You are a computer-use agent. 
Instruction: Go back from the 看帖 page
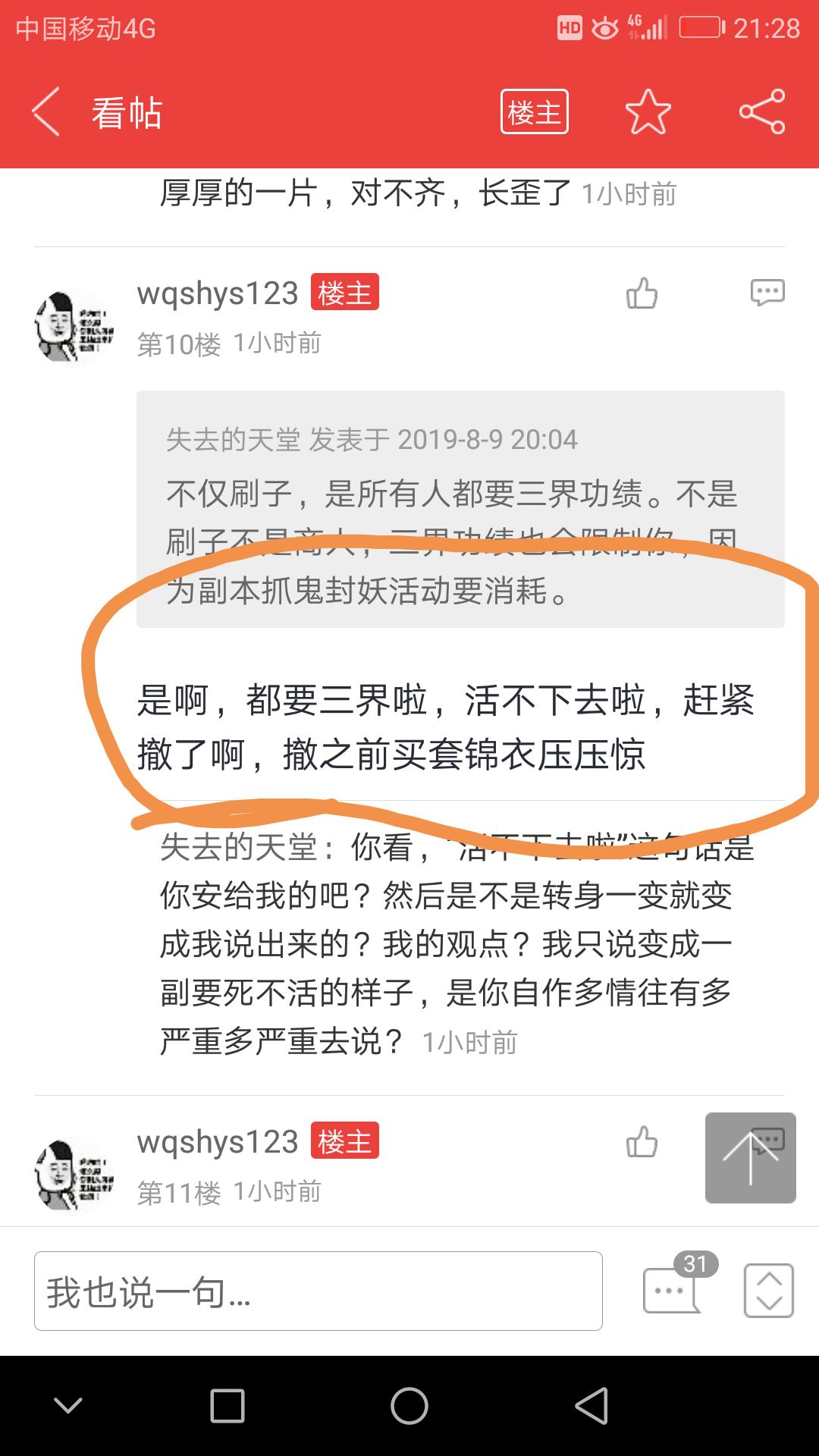click(x=47, y=112)
